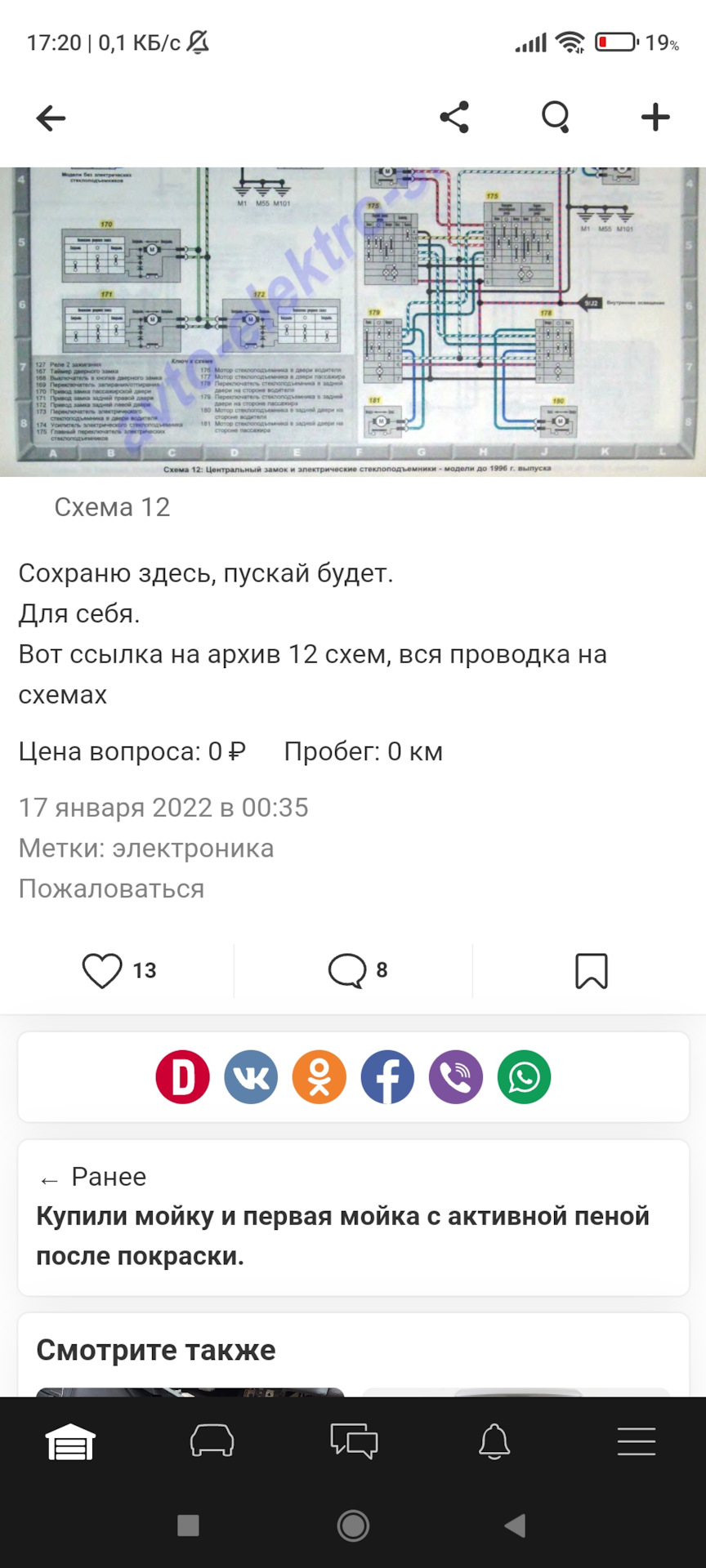This screenshot has width=706, height=1568.
Task: Share to the red D service
Action: click(x=183, y=1077)
